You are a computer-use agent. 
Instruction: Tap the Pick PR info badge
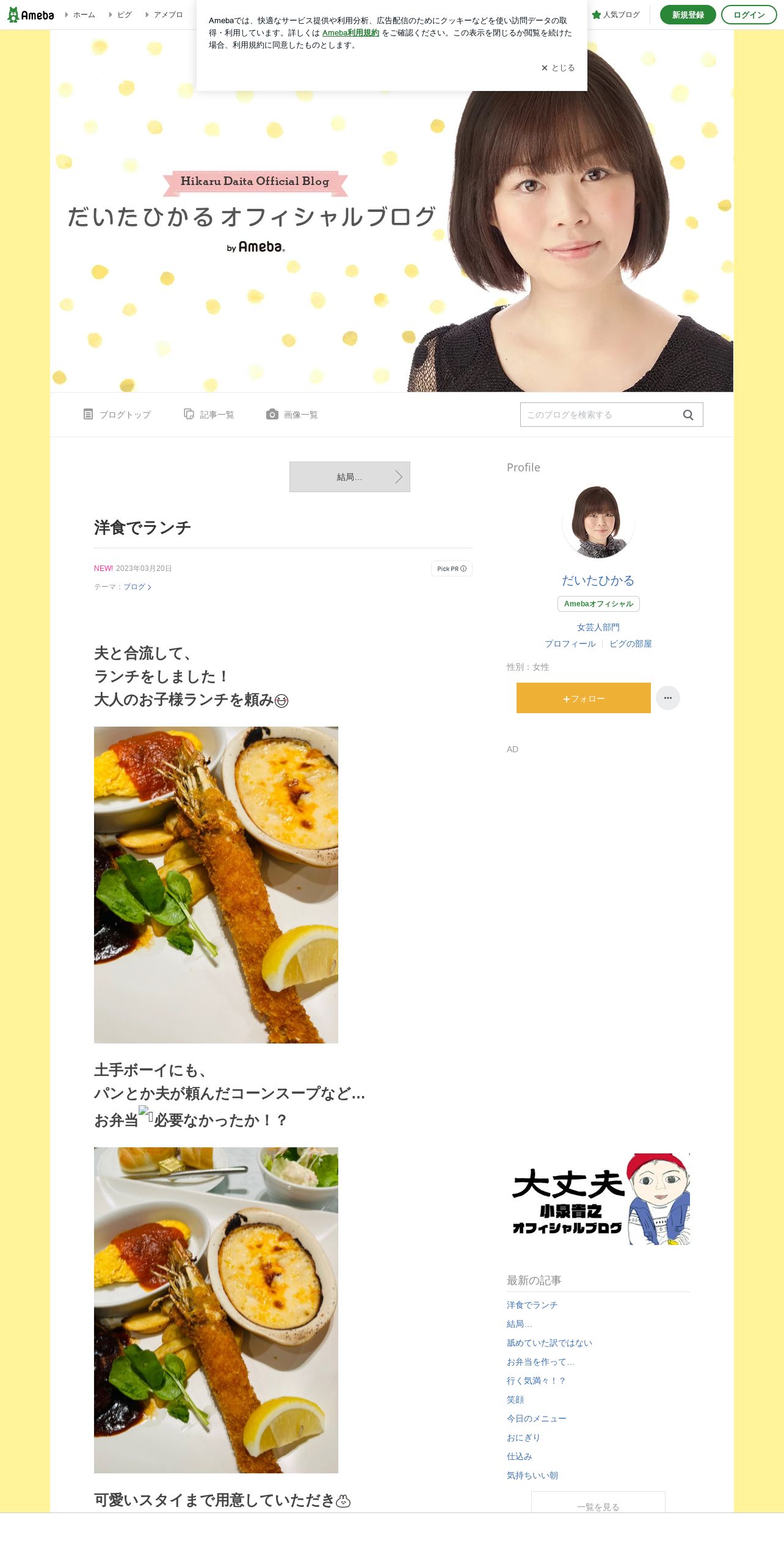click(451, 568)
